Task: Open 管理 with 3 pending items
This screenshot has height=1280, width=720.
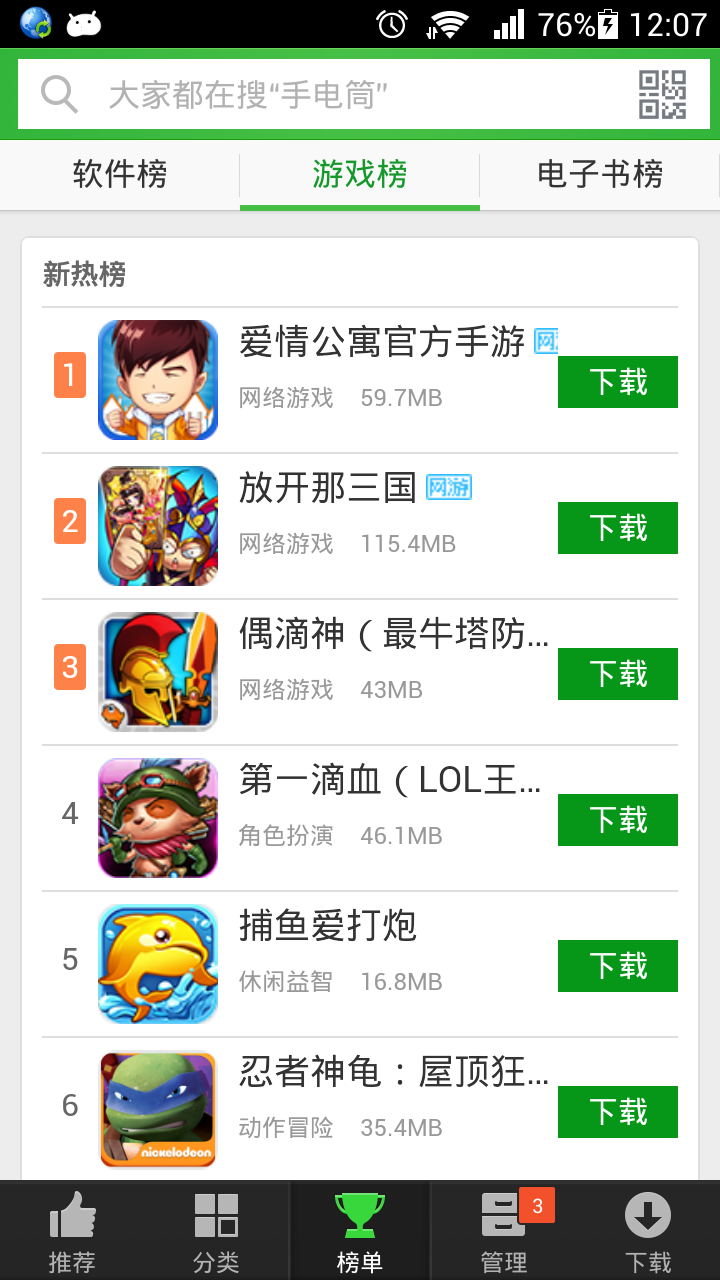Action: pyautogui.click(x=504, y=1232)
